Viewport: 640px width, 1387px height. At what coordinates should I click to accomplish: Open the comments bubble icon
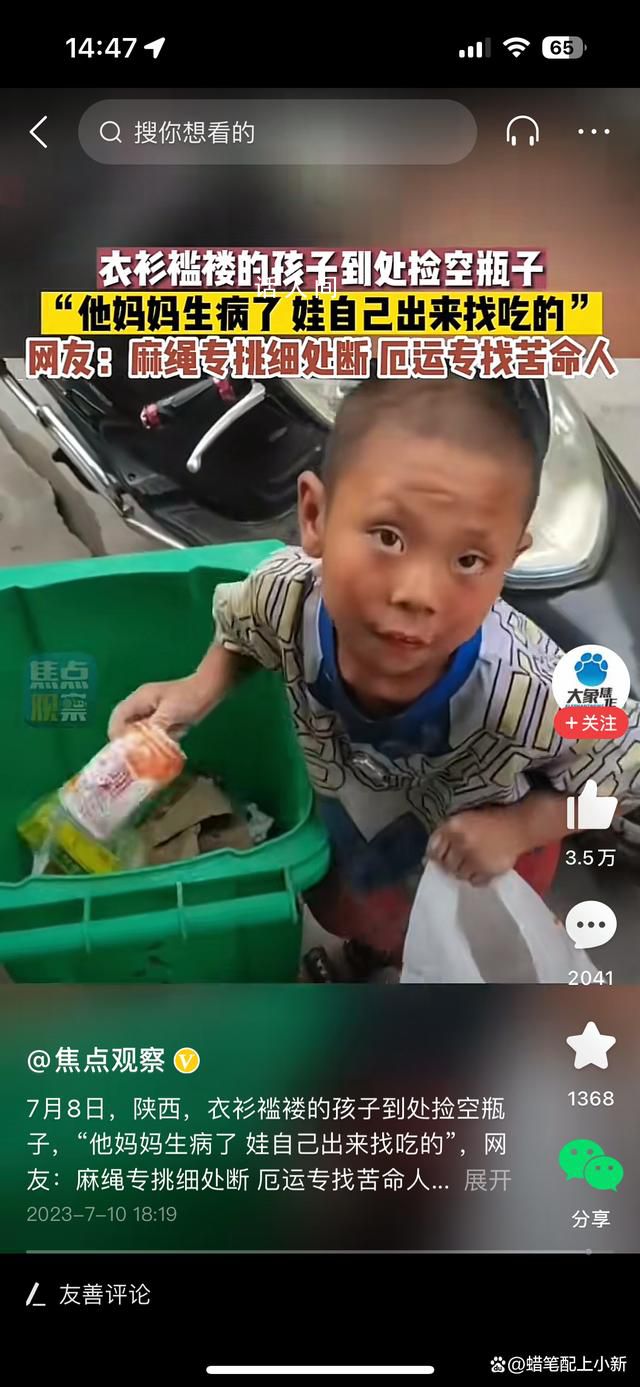pos(591,926)
